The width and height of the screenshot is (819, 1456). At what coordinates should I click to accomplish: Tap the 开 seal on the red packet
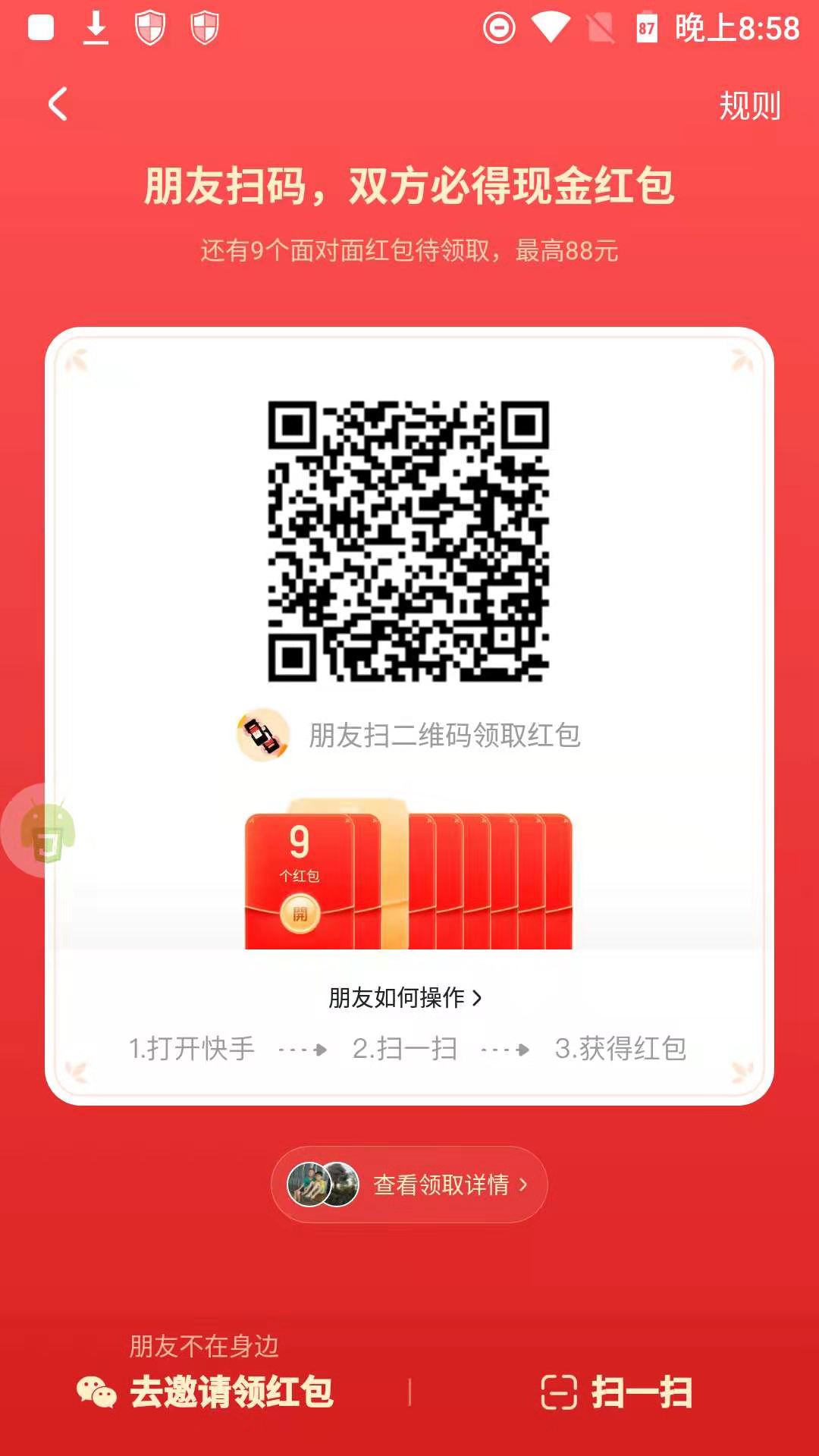(299, 915)
